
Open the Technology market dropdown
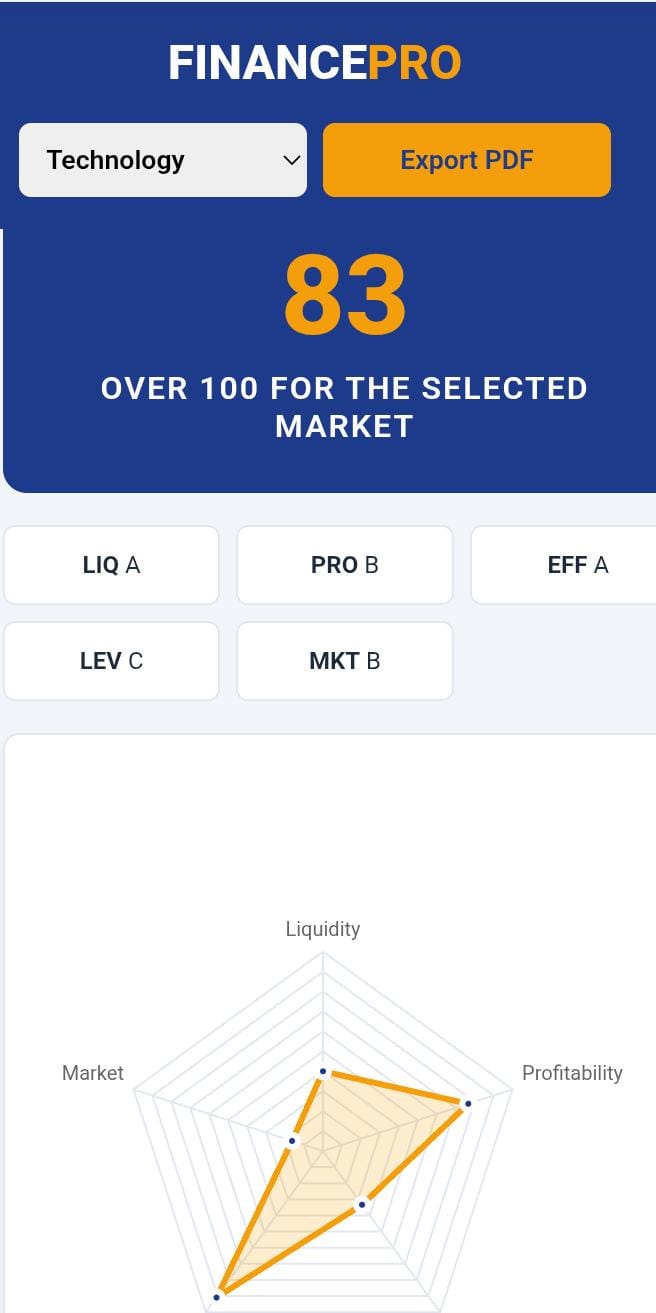pyautogui.click(x=163, y=160)
